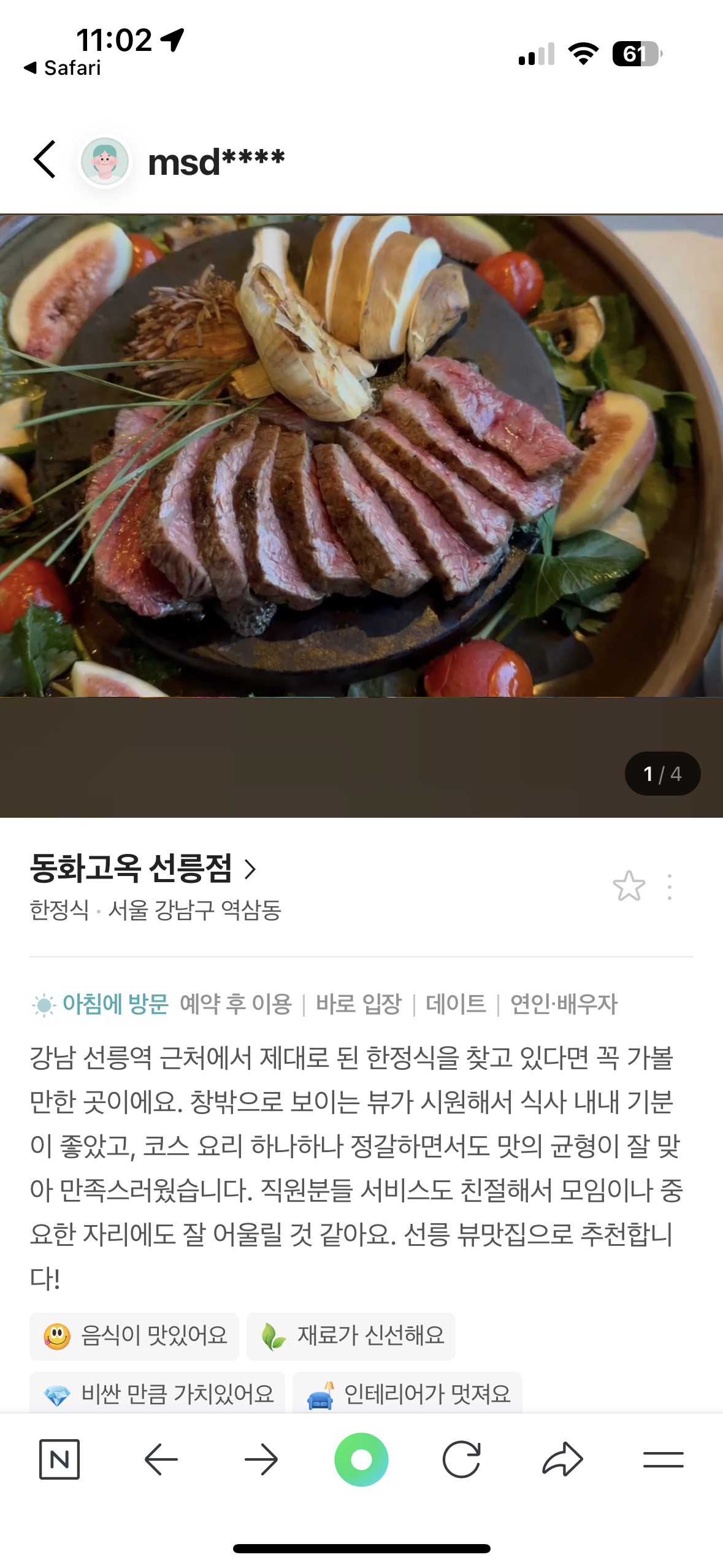
Task: Go forward with the toolbar right arrow
Action: tap(261, 1459)
